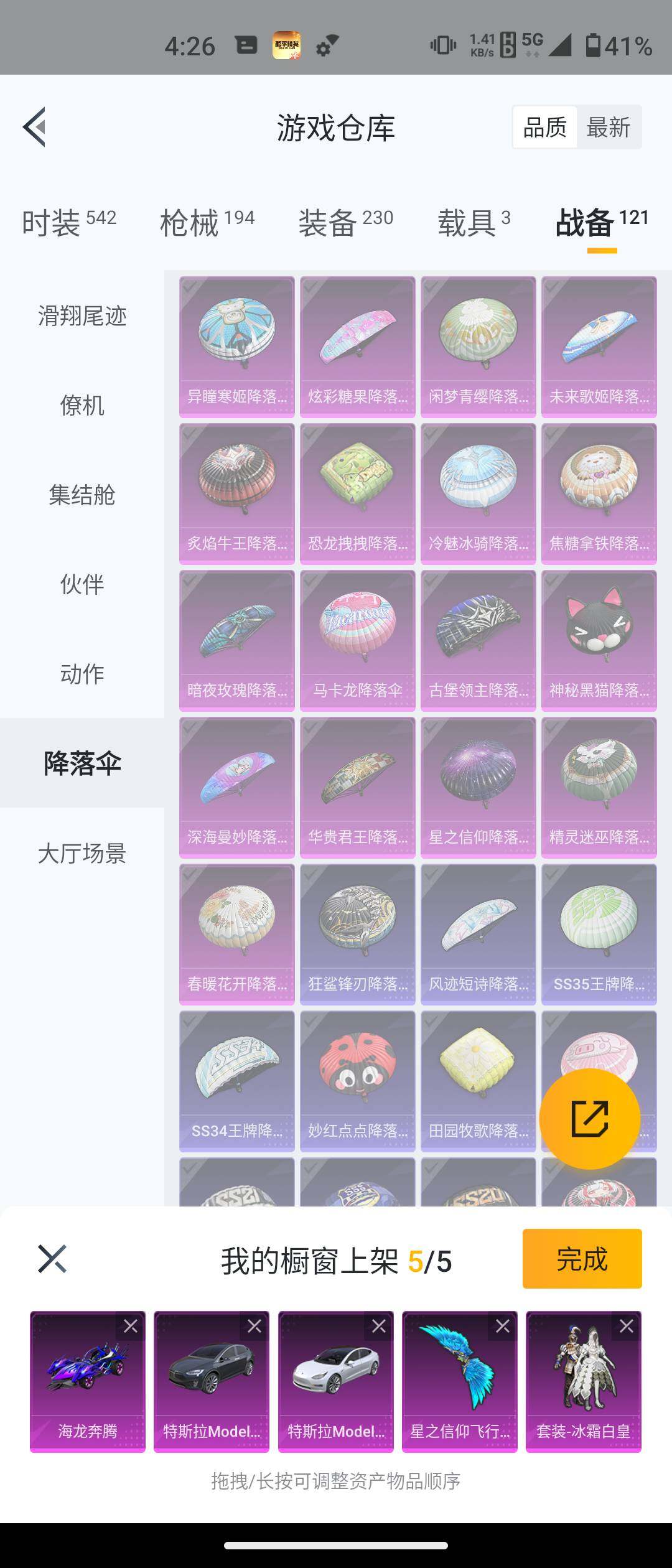Sort items by 品质 quality
This screenshot has height=1568, width=672.
coord(544,127)
